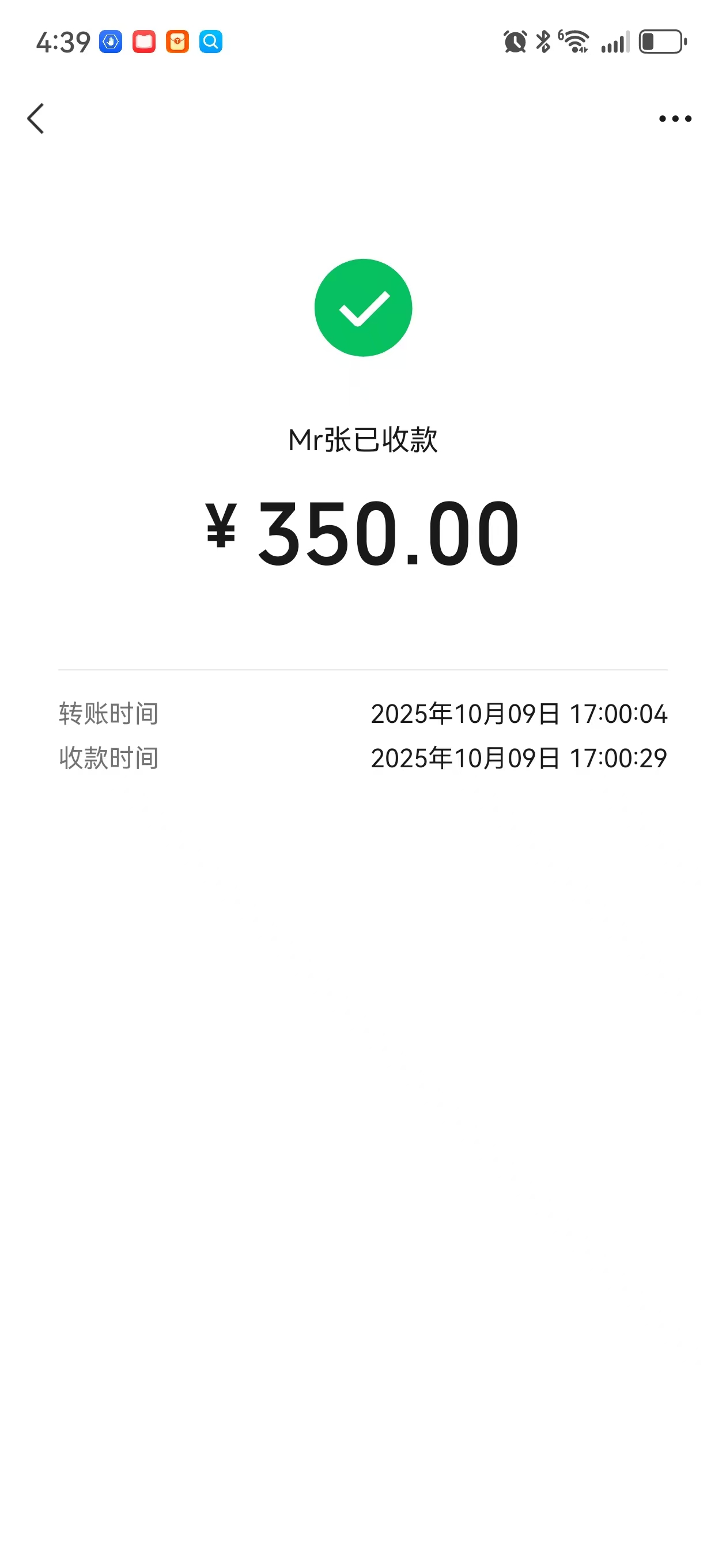Open the three-dot more options menu

pos(675,119)
